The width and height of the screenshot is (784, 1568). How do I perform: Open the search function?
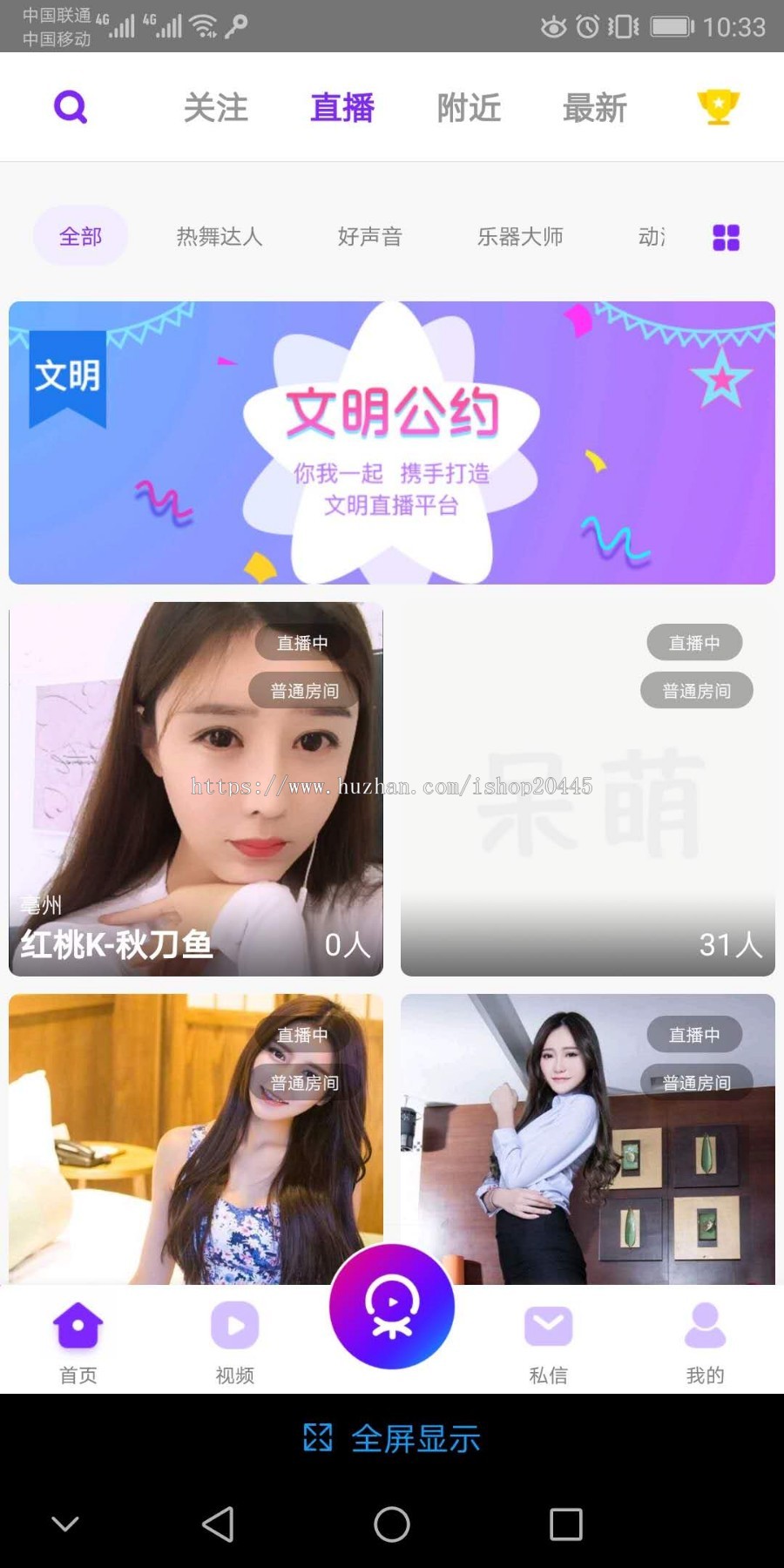(x=70, y=106)
